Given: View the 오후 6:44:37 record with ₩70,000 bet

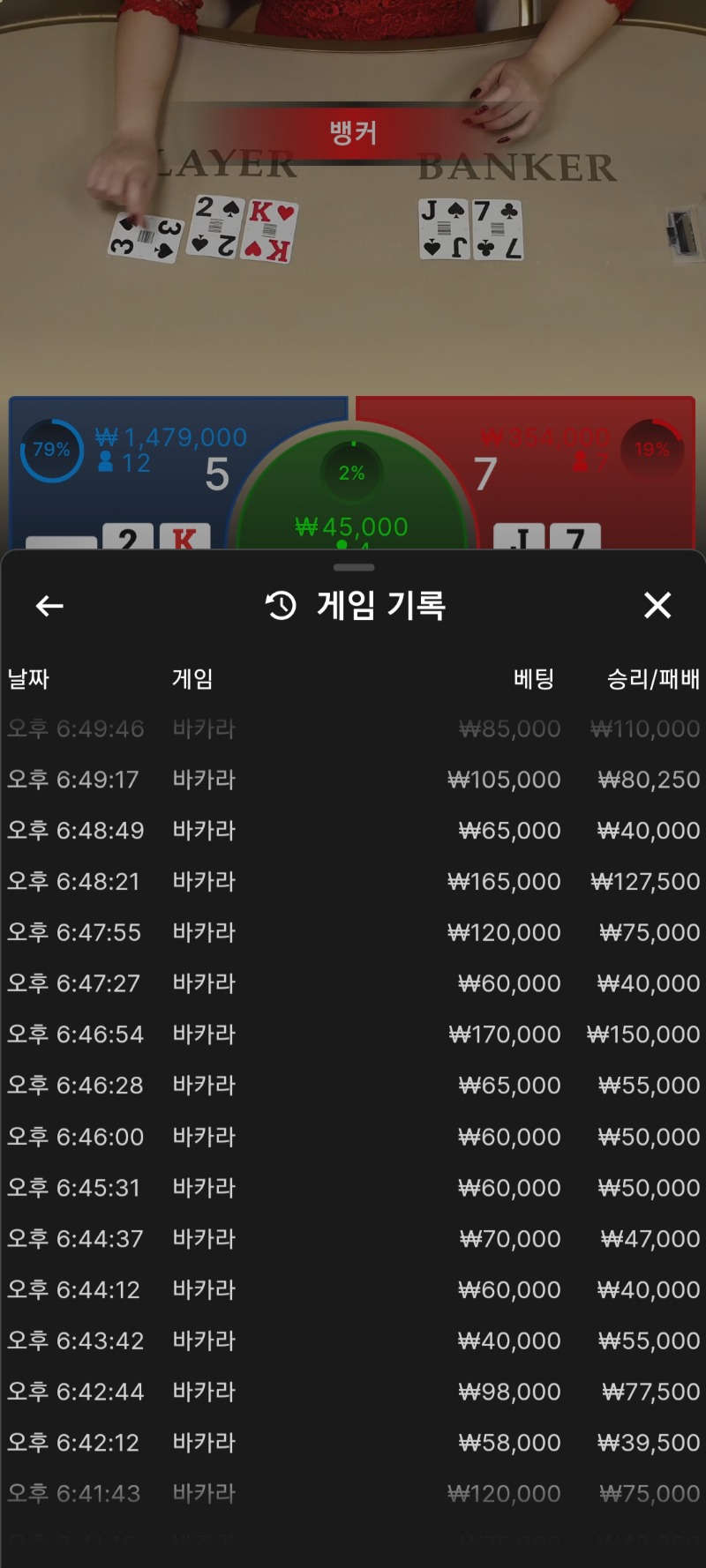Looking at the screenshot, I should (353, 1239).
